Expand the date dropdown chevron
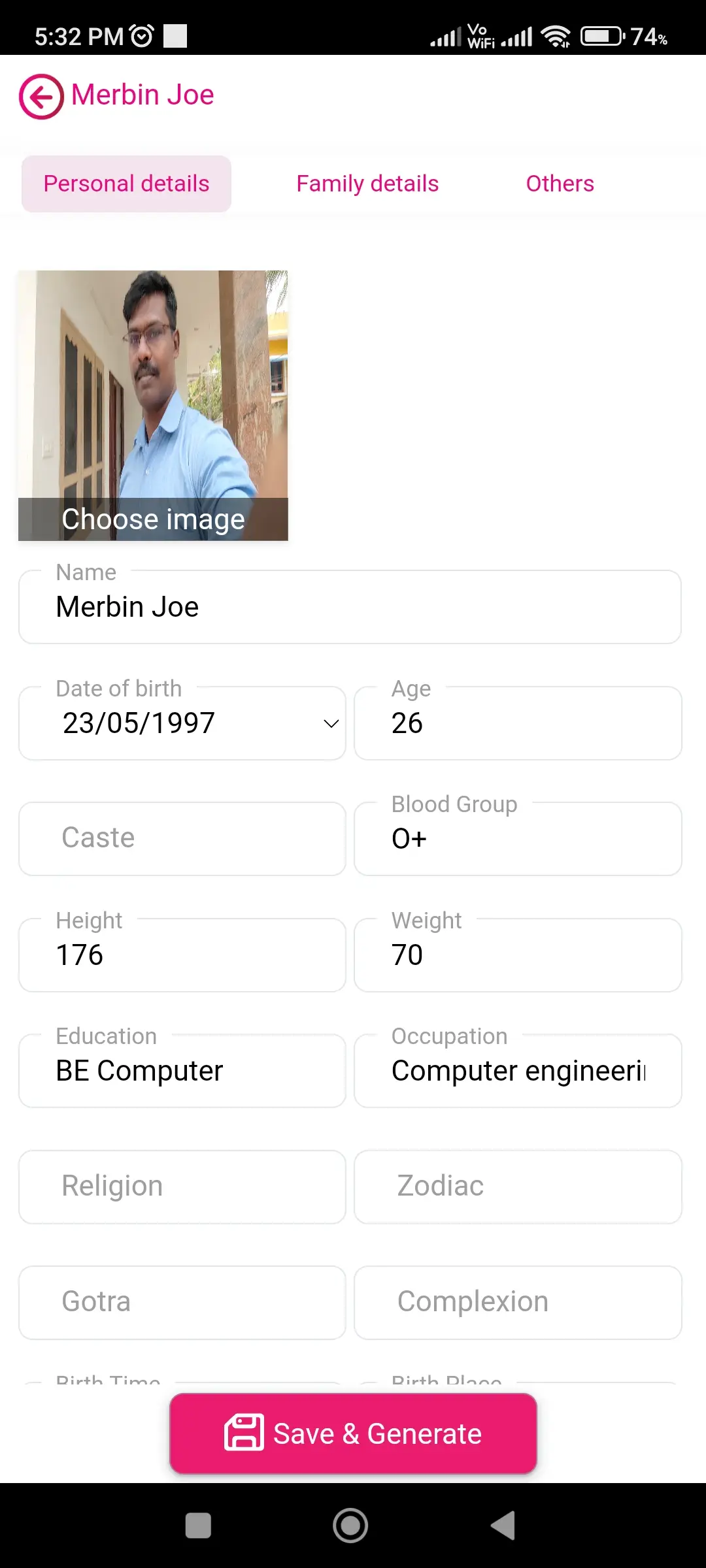Screen dimensions: 706x1568 point(329,723)
